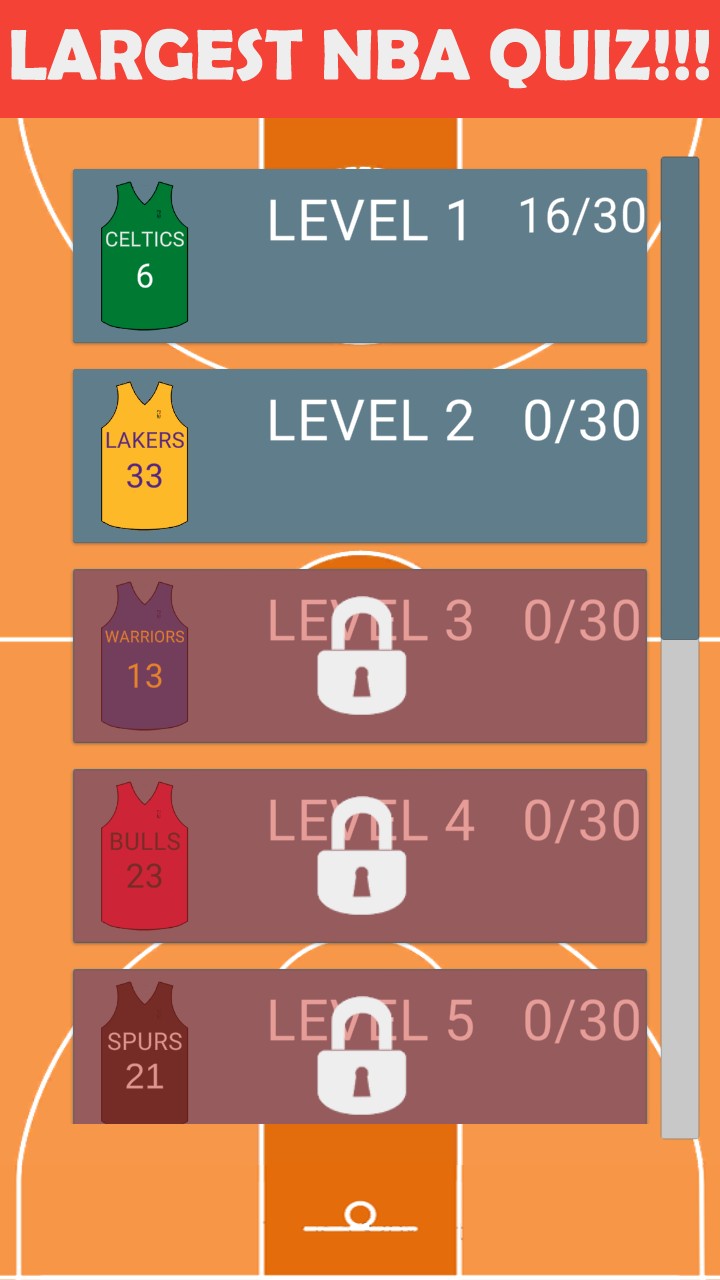720x1280 pixels.
Task: Choose the locked Level 4 Bulls card
Action: (x=360, y=856)
